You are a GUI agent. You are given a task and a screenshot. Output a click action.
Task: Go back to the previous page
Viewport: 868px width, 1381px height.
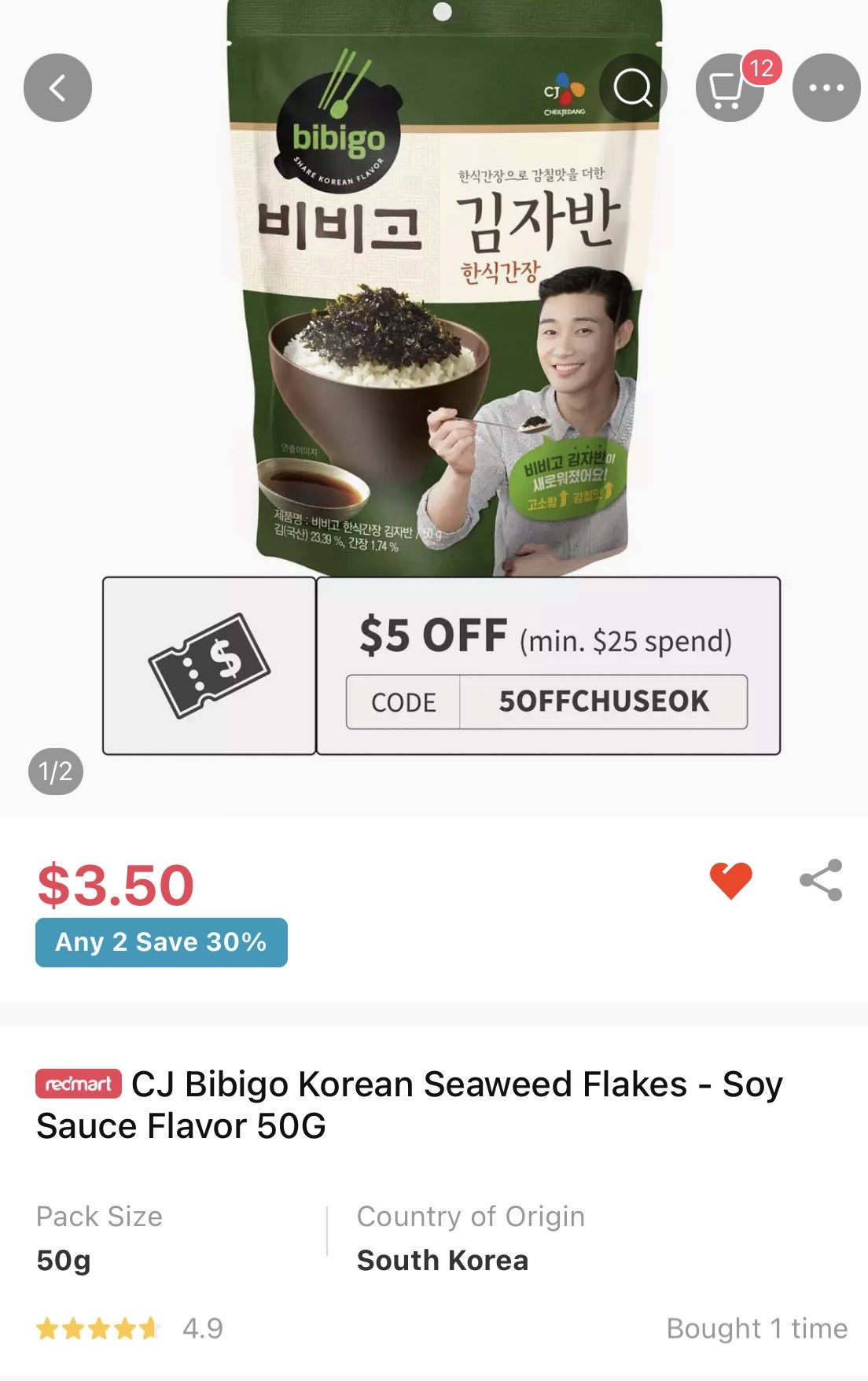[x=57, y=87]
